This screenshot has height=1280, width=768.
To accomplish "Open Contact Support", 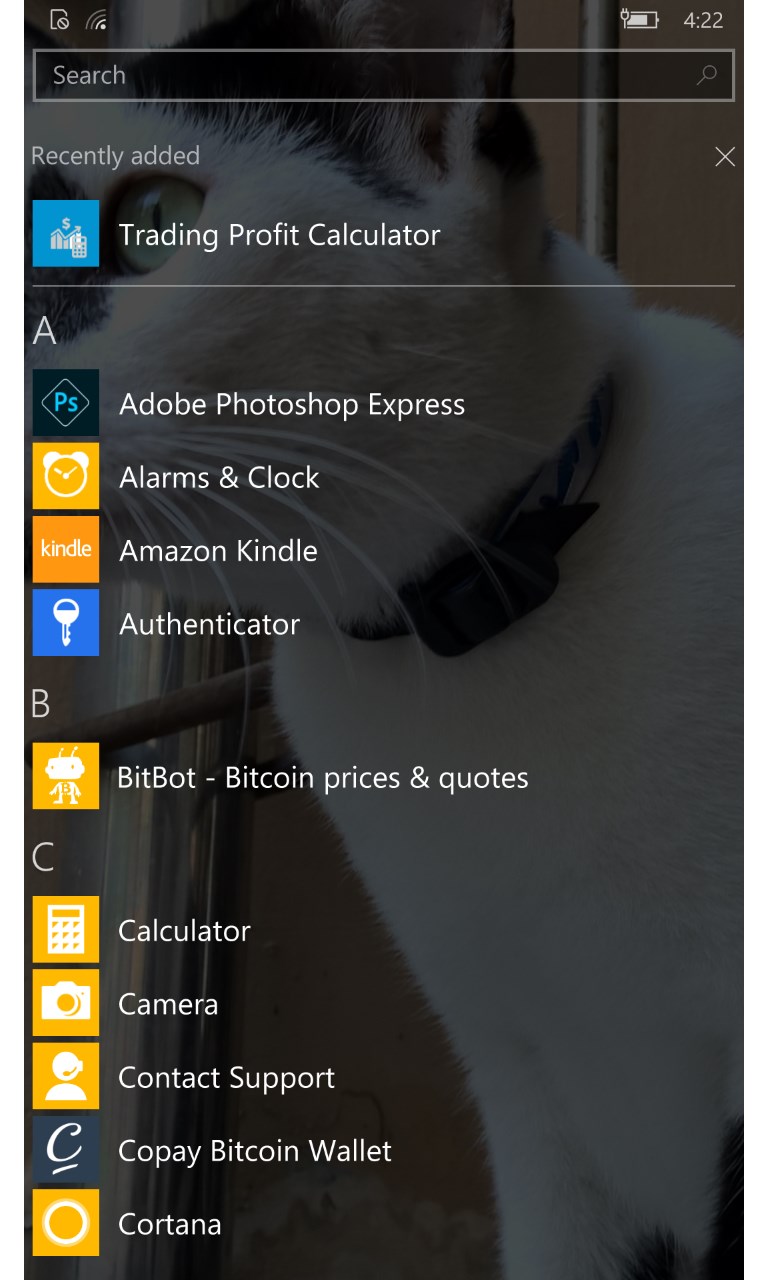I will click(x=226, y=1077).
